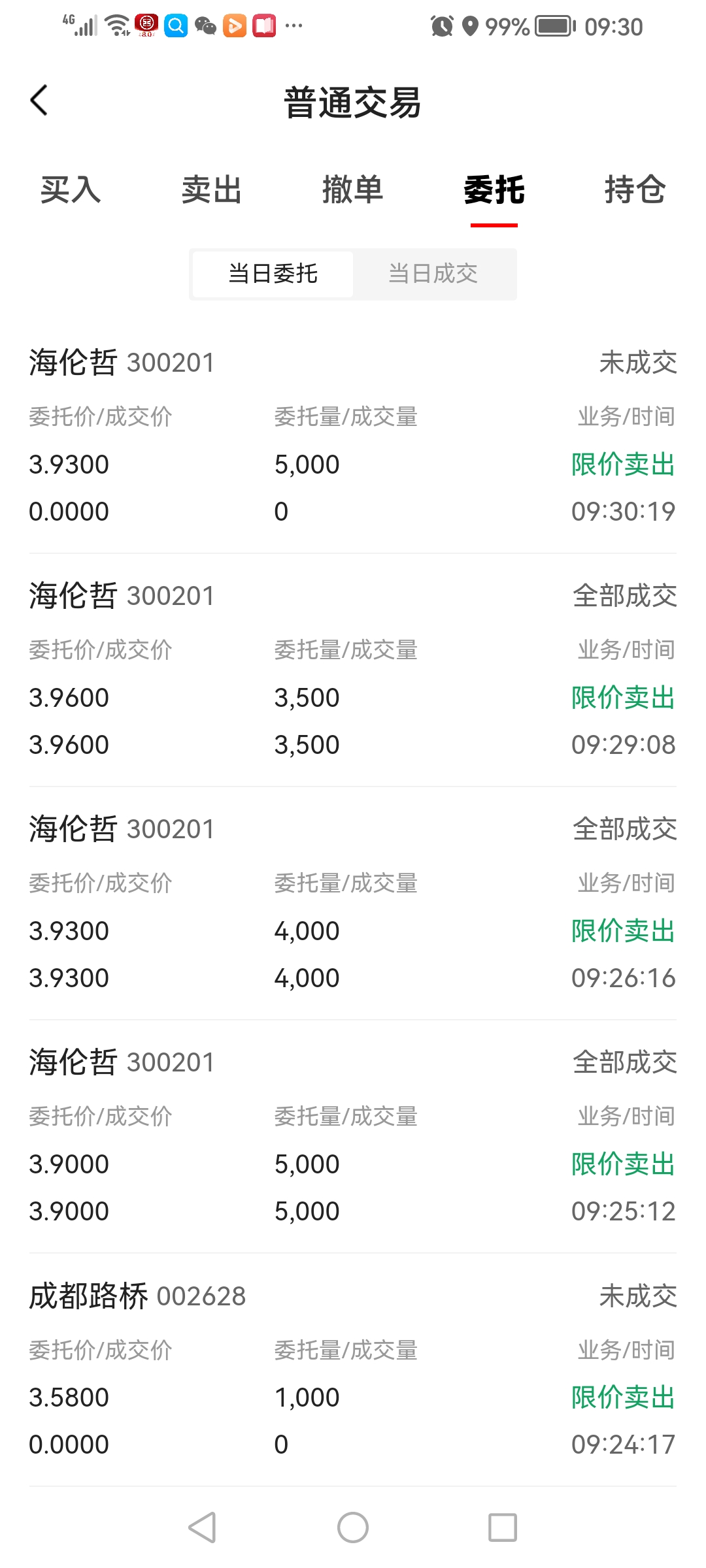Open the 海伦哲 order placed at 09:29:08
706x1568 pixels.
353,670
